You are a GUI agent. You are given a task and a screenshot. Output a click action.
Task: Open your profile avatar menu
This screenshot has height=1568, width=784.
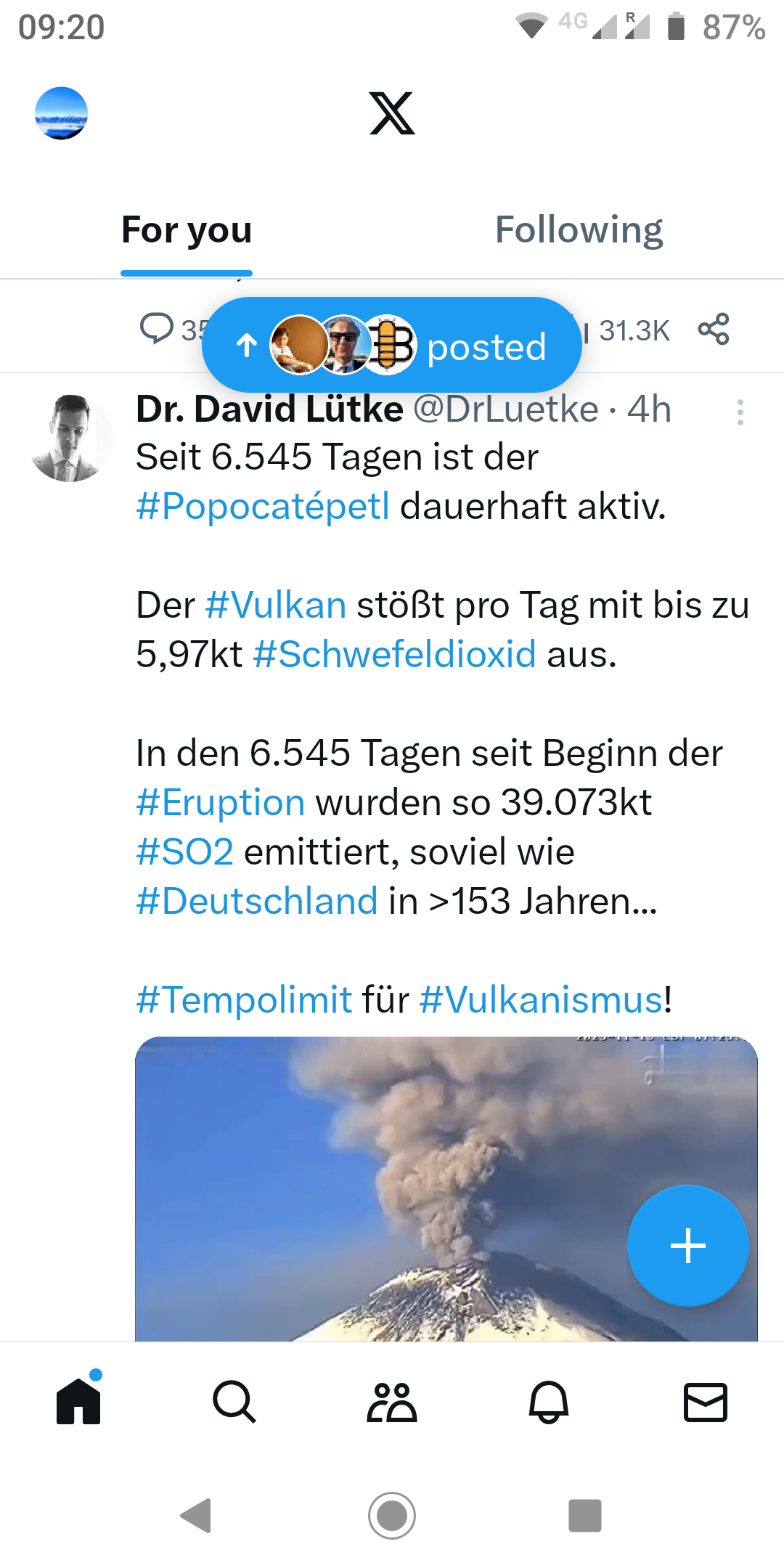click(x=62, y=113)
